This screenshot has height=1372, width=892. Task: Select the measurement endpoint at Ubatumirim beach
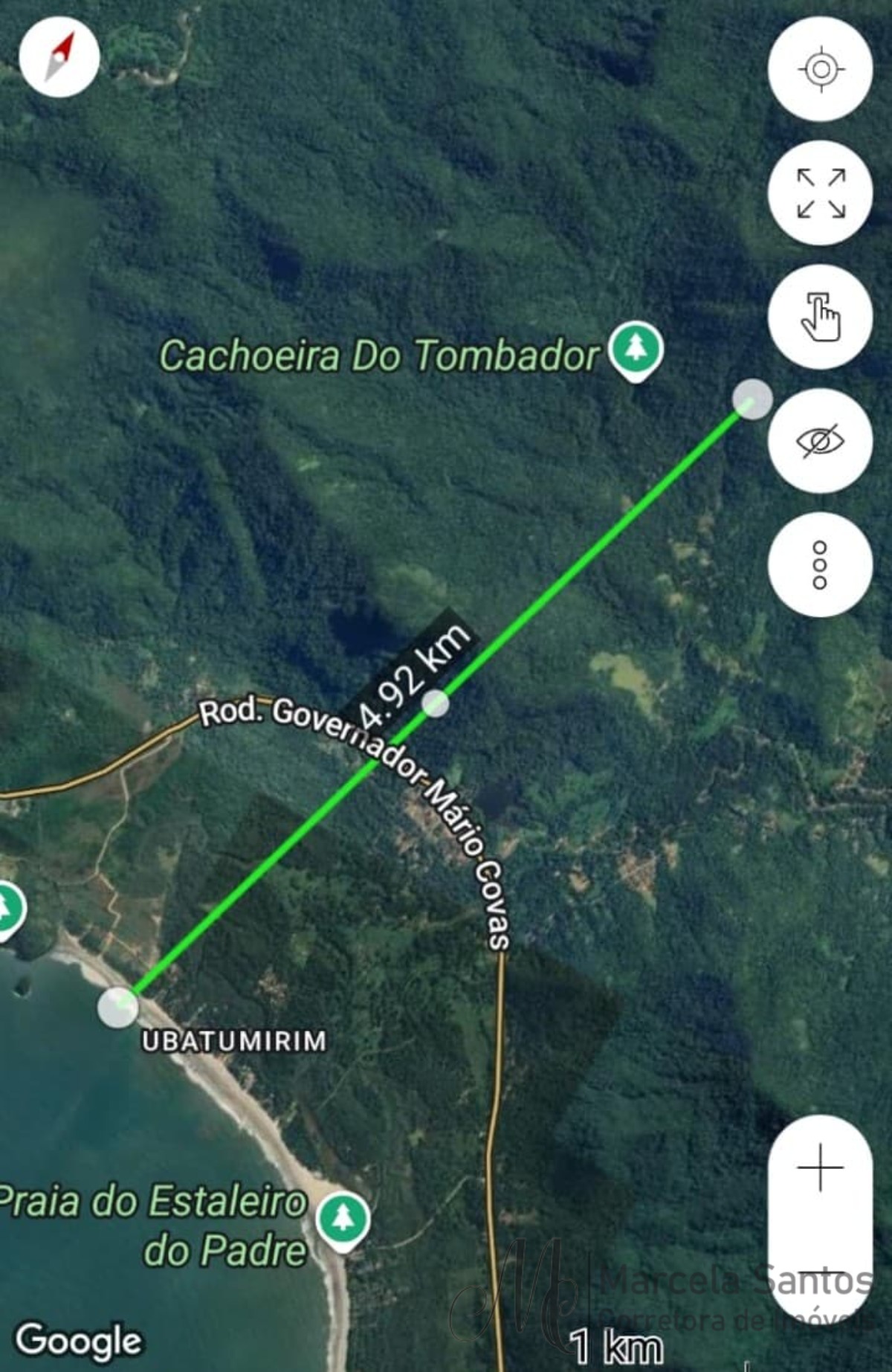[x=118, y=1008]
